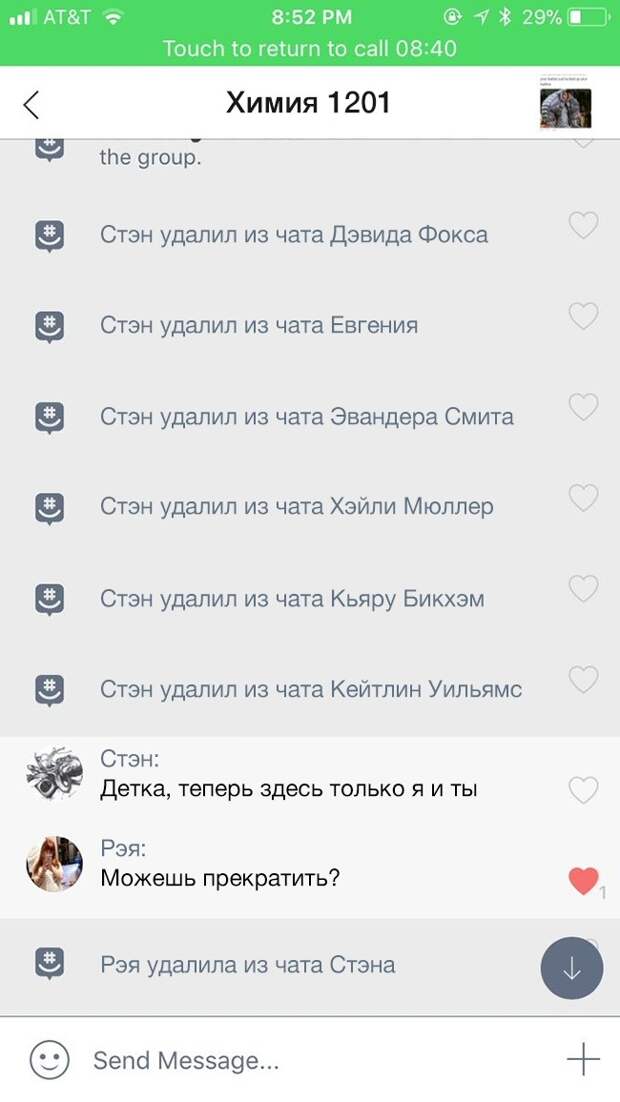620x1102 pixels.
Task: Jump to latest messages with down arrow
Action: coord(572,968)
